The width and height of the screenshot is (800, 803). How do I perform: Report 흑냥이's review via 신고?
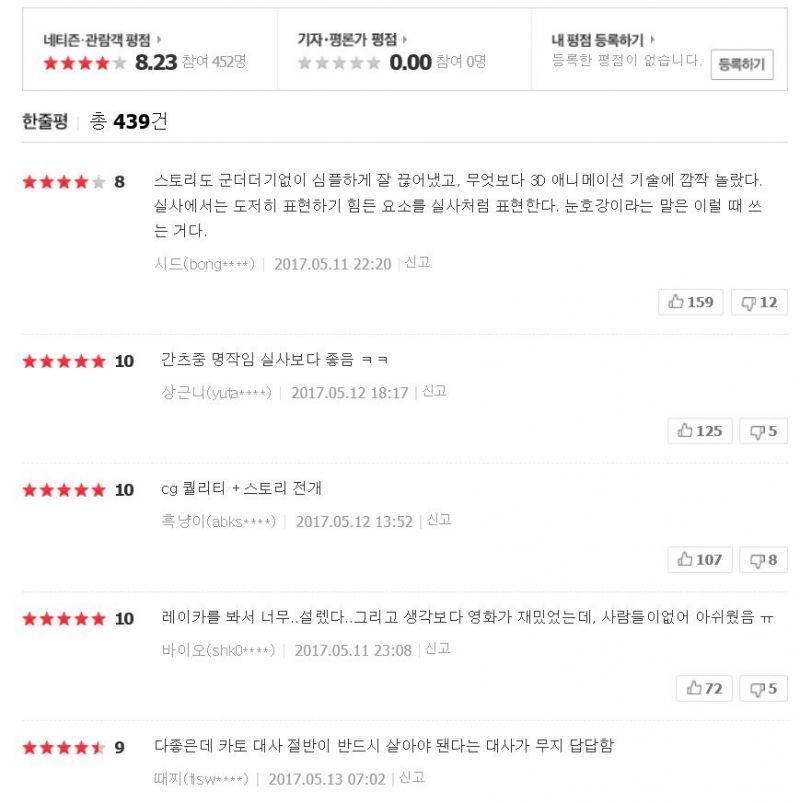coord(439,520)
